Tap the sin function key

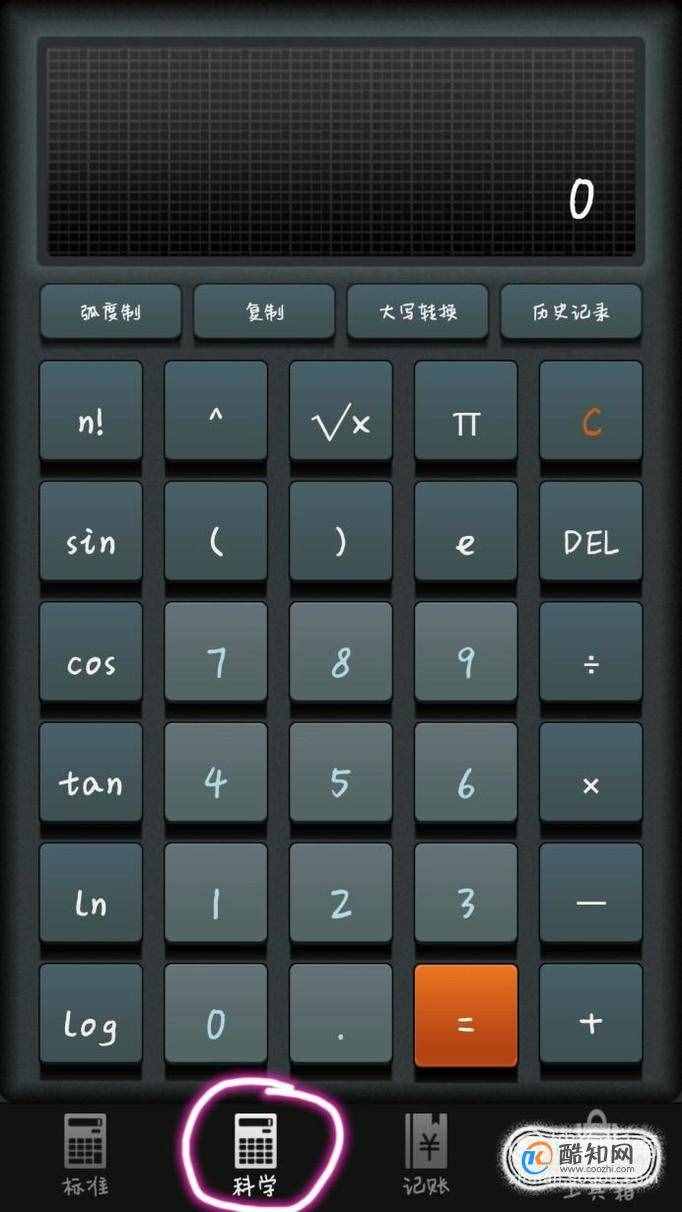pos(91,531)
